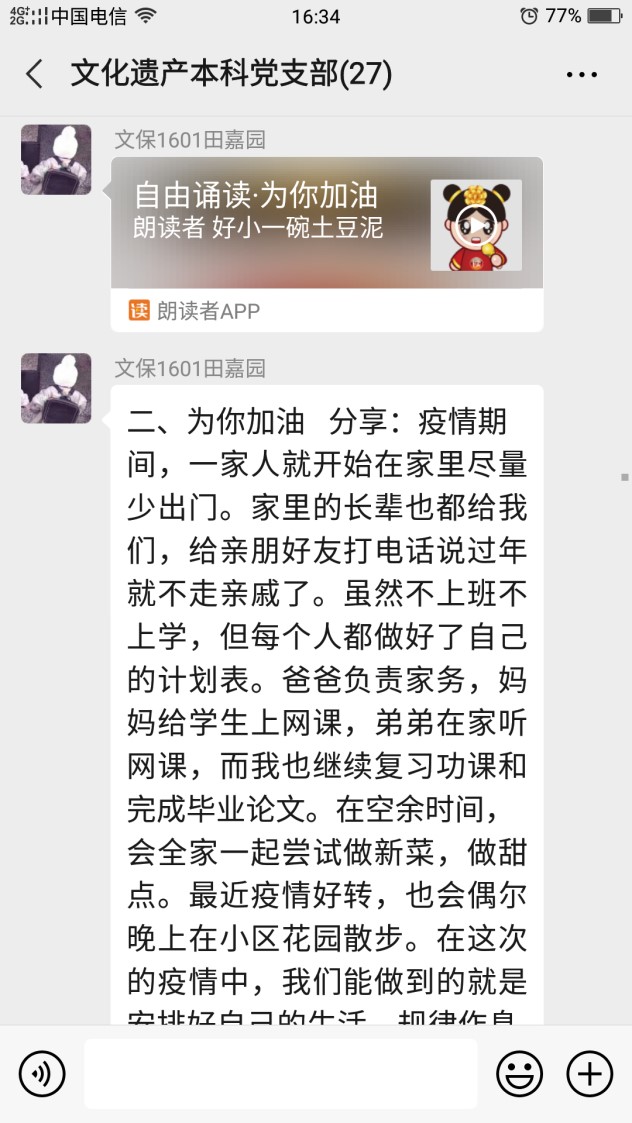632x1123 pixels.
Task: Open group chat info menu
Action: pyautogui.click(x=581, y=75)
